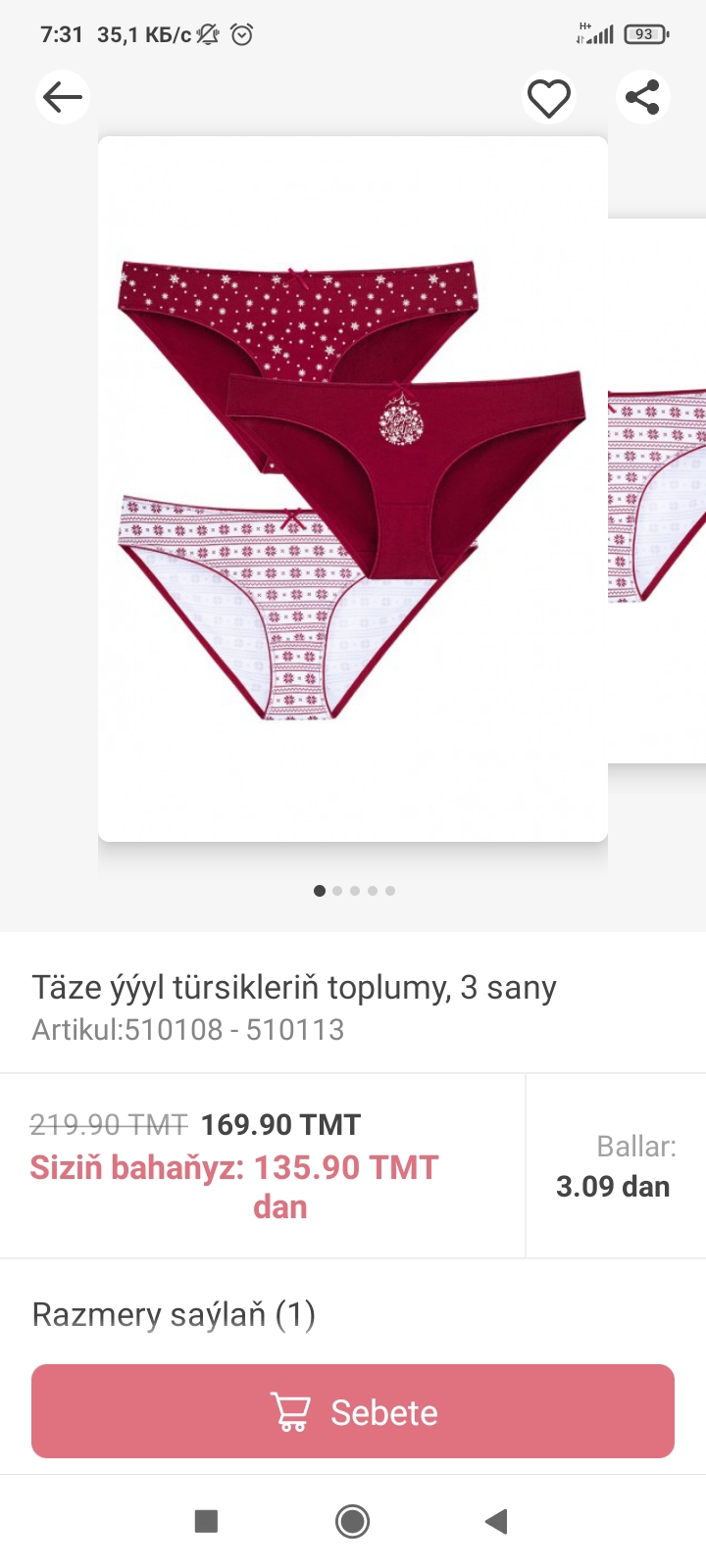Open Razmery saýlaň size selection
Screen dimensions: 706x1568
point(174,1314)
